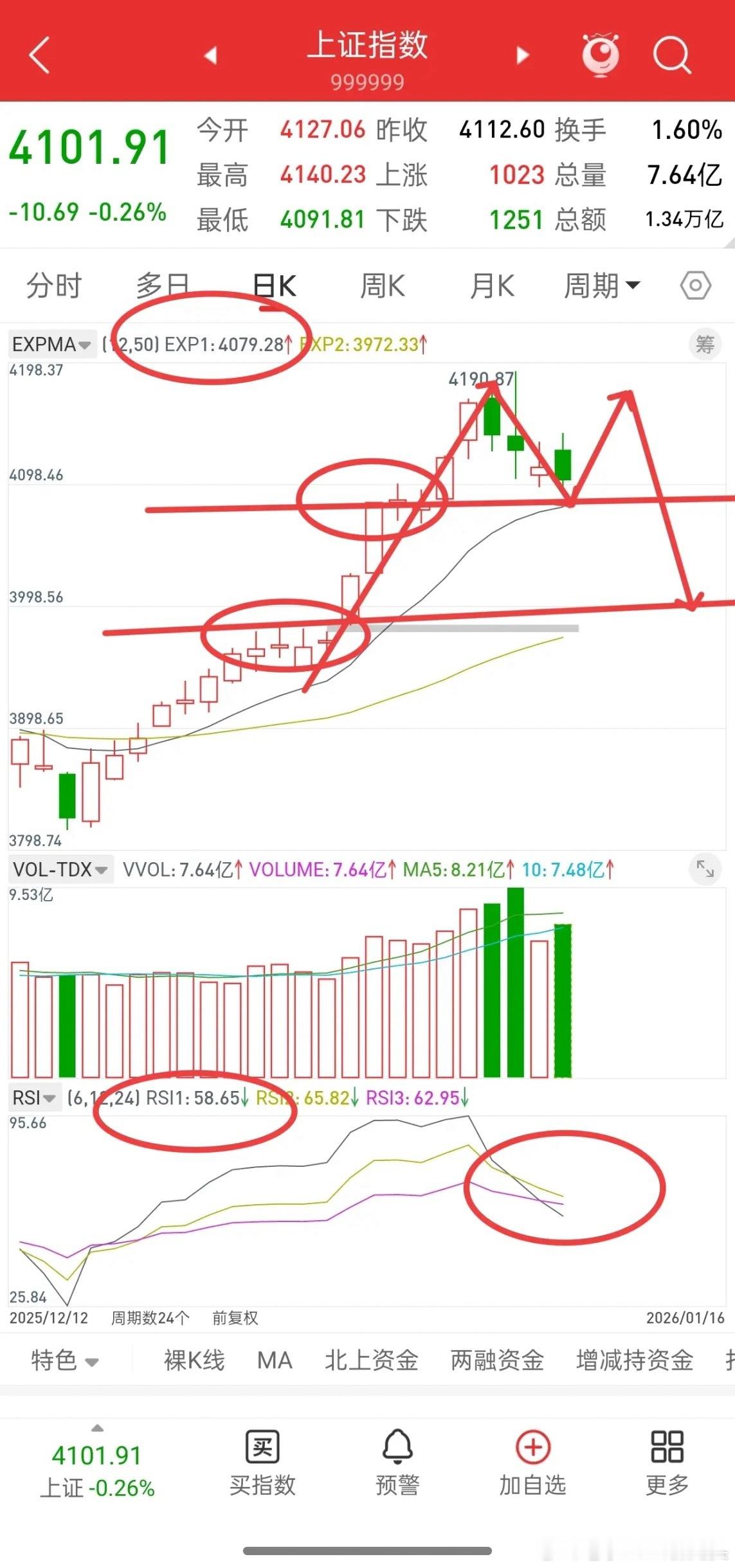Open the mascot assistant icon
The width and height of the screenshot is (735, 1568).
[601, 55]
